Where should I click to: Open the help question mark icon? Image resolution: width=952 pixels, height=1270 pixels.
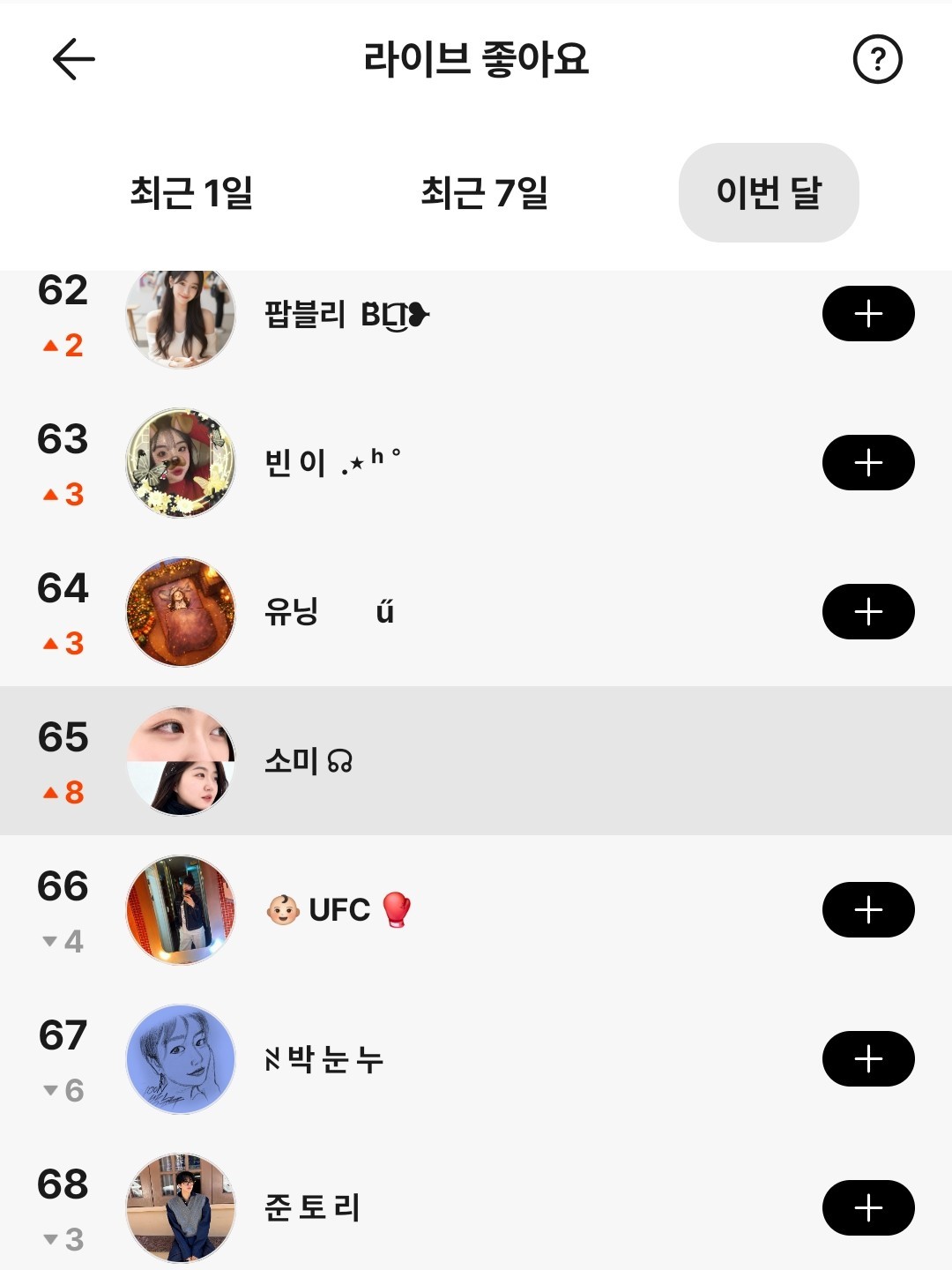[x=877, y=60]
